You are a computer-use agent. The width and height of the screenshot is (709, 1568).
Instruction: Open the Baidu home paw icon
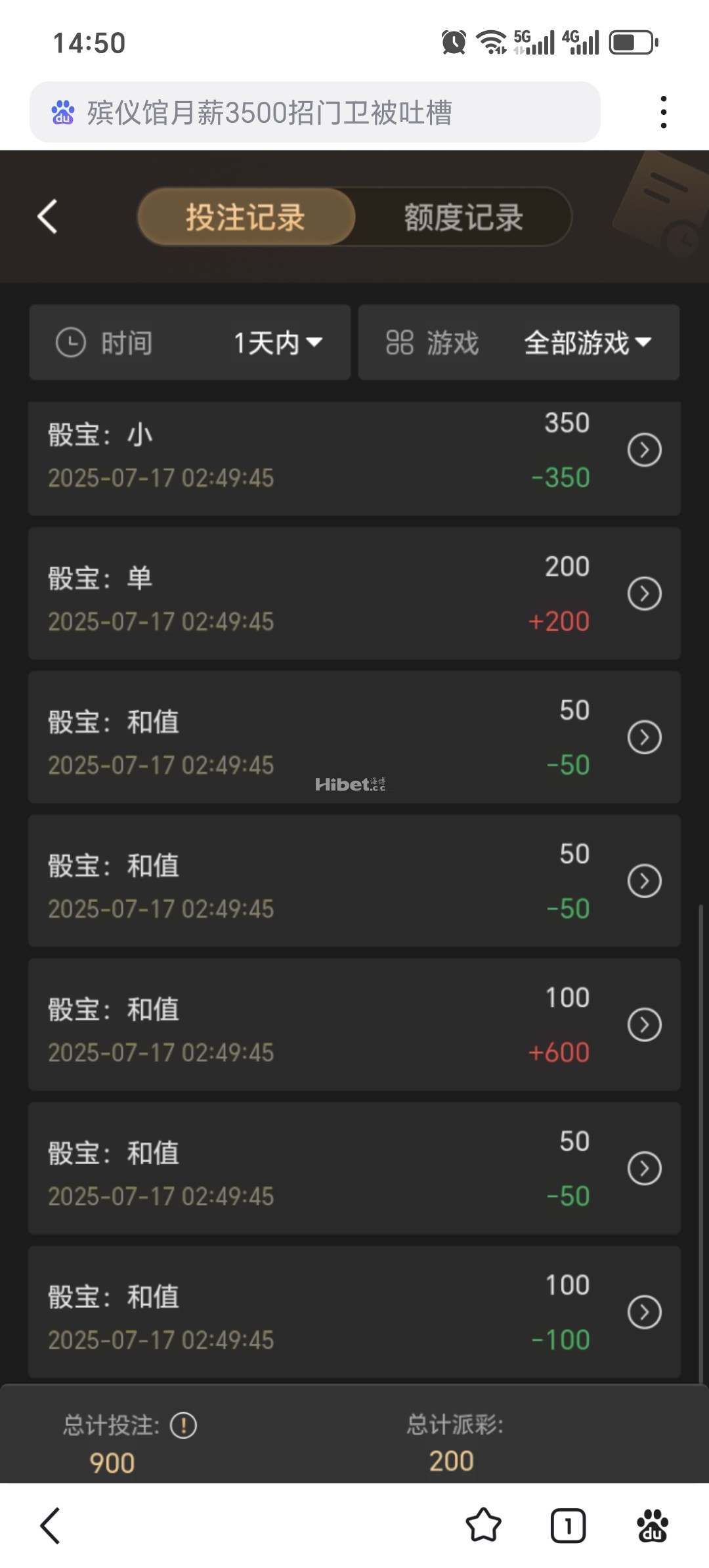(x=652, y=1525)
